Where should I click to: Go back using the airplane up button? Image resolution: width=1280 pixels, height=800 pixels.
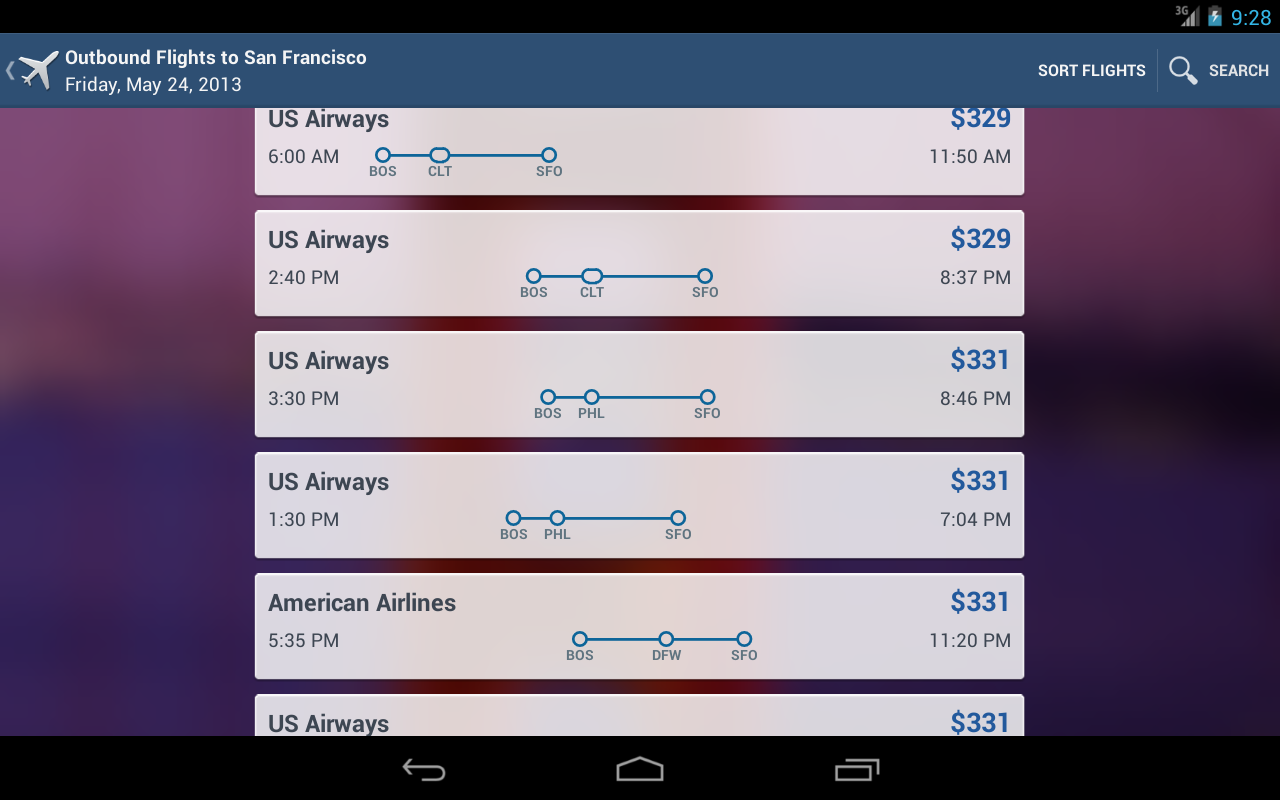pos(34,70)
